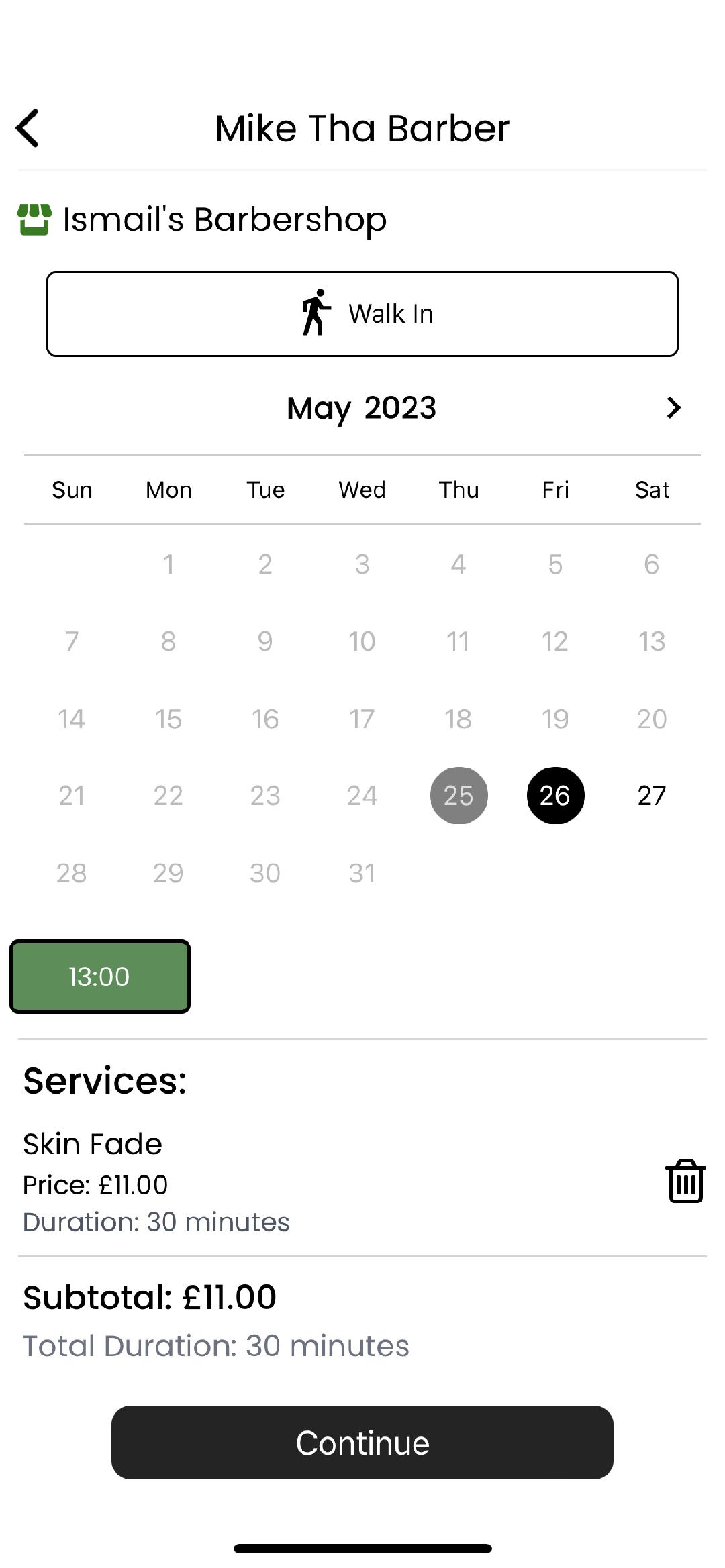Choose the 13:00 time slot
This screenshot has width=725, height=1568.
point(100,976)
